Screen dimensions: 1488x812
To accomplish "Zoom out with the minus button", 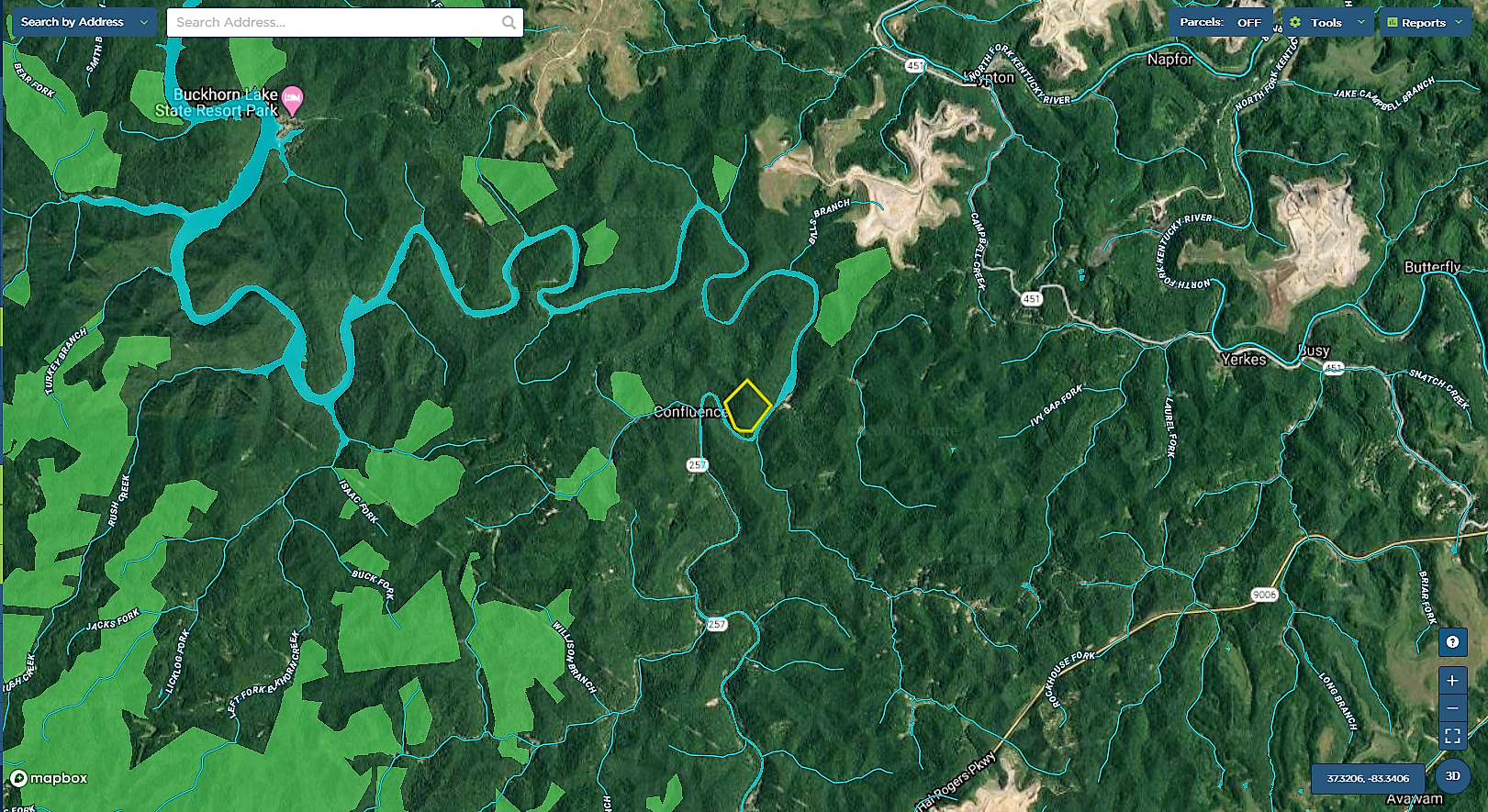I will click(x=1452, y=708).
